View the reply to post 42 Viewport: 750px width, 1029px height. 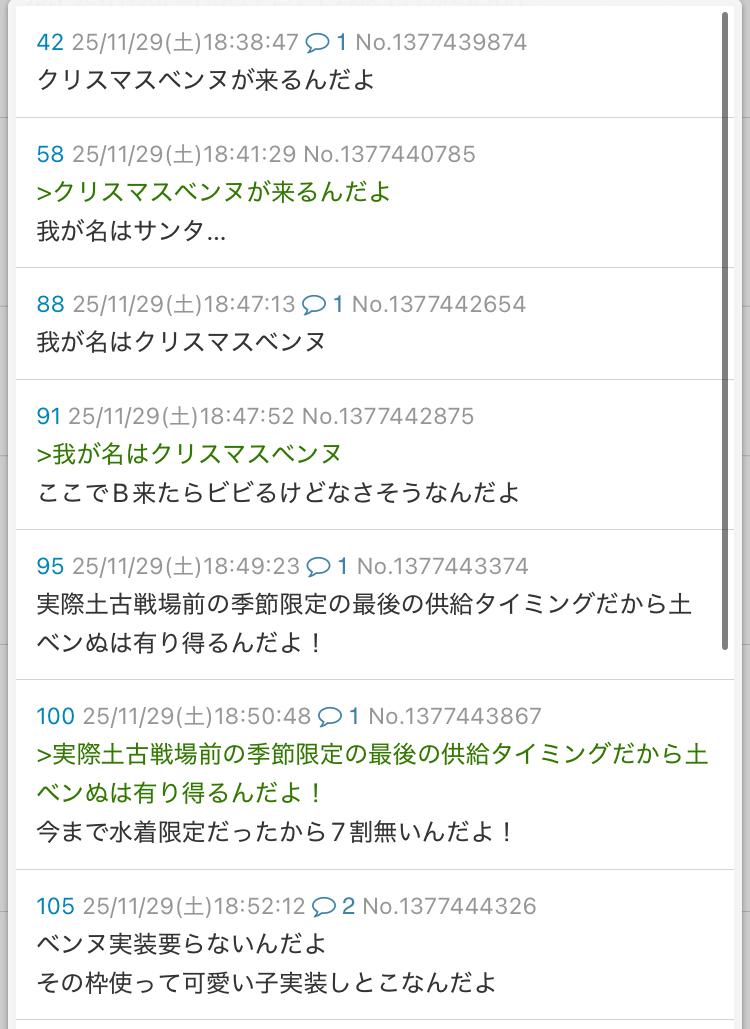pos(327,42)
